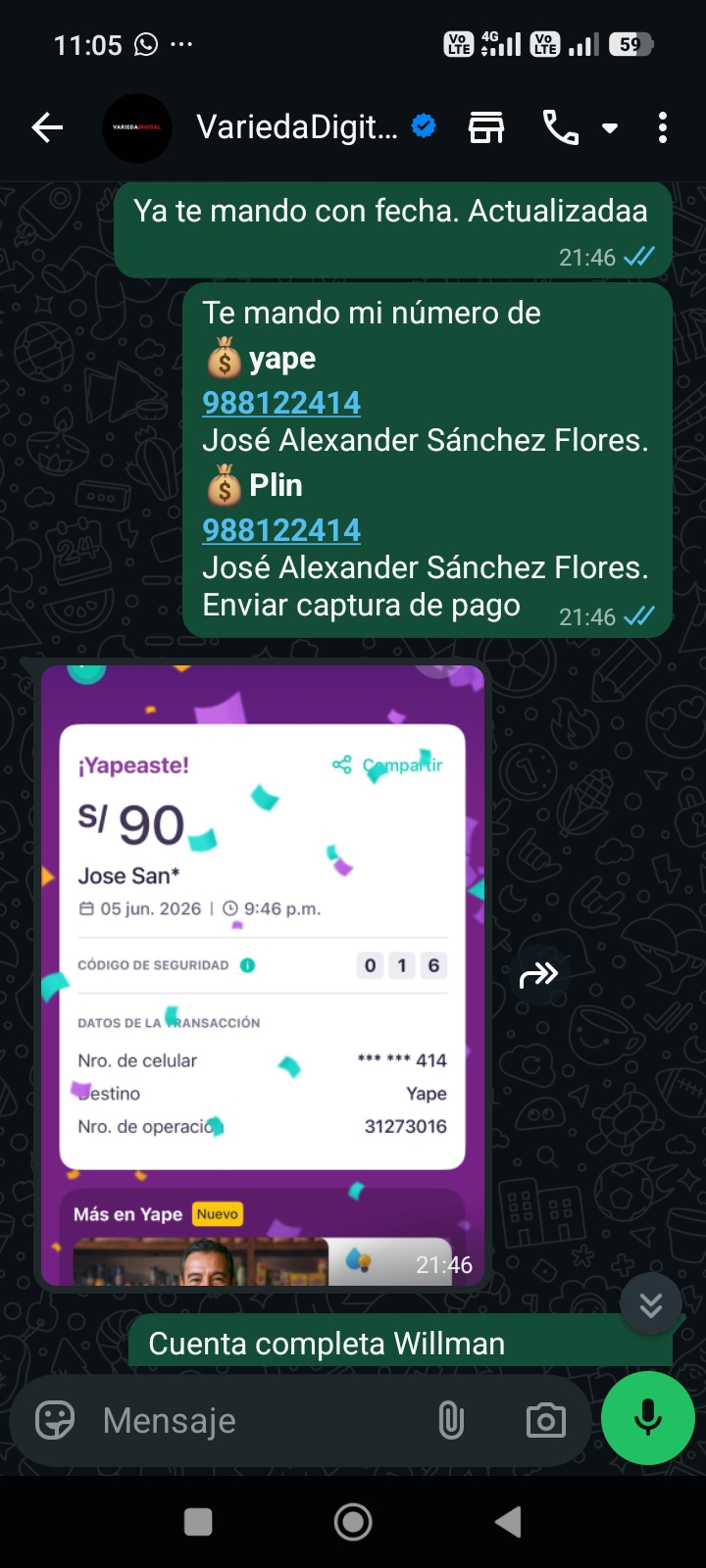Viewport: 706px width, 1568px height.
Task: Record a voice message
Action: pyautogui.click(x=648, y=1418)
